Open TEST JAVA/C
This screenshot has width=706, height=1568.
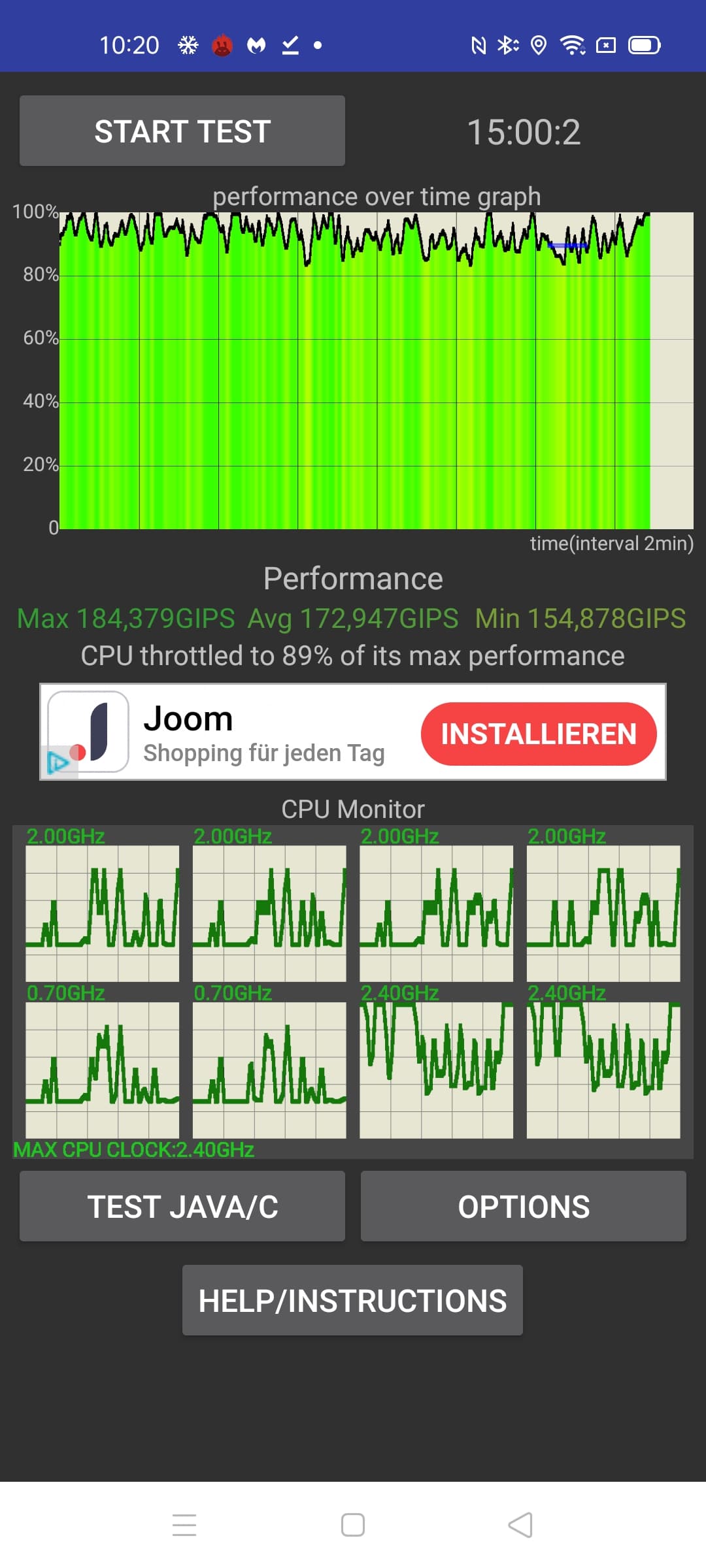point(182,1206)
